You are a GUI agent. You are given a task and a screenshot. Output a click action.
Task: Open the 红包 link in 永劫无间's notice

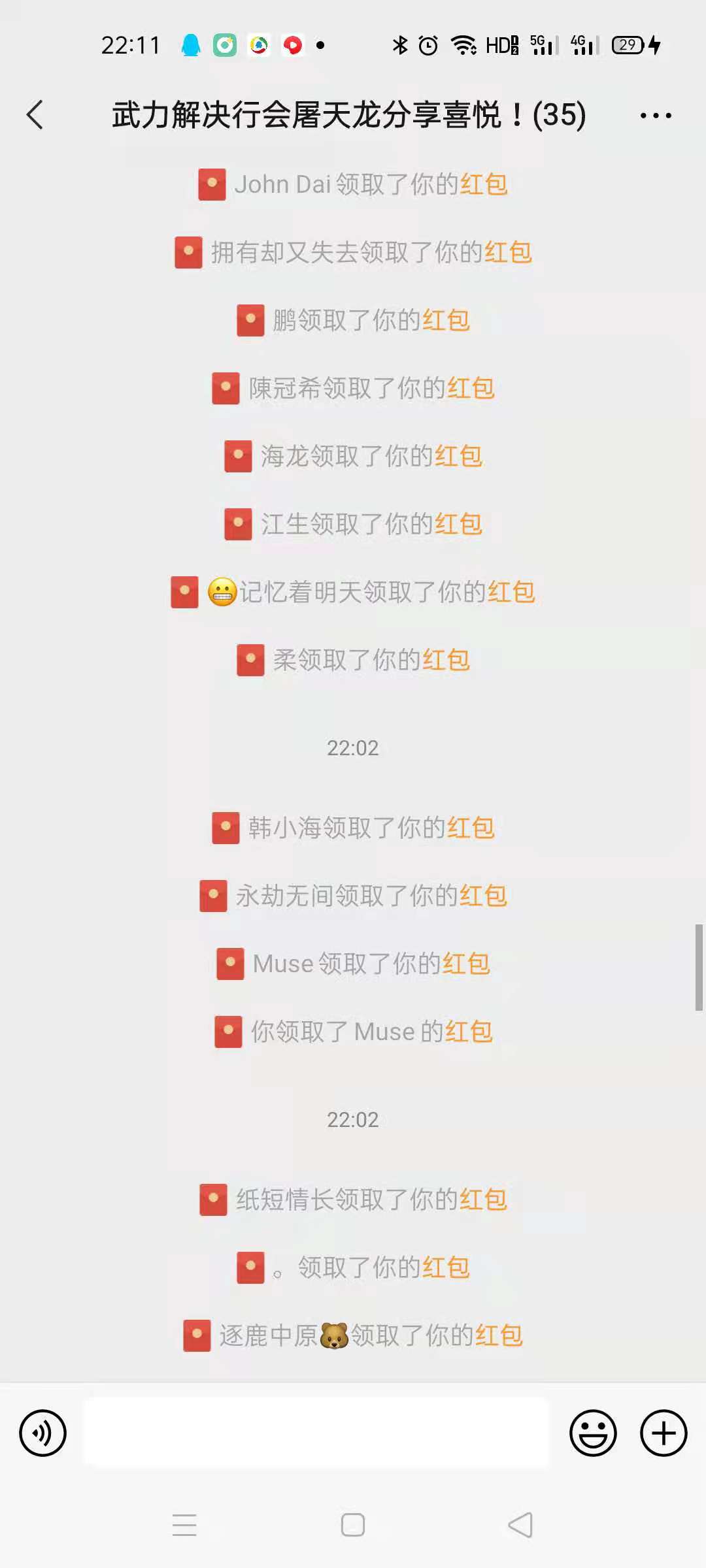click(483, 896)
